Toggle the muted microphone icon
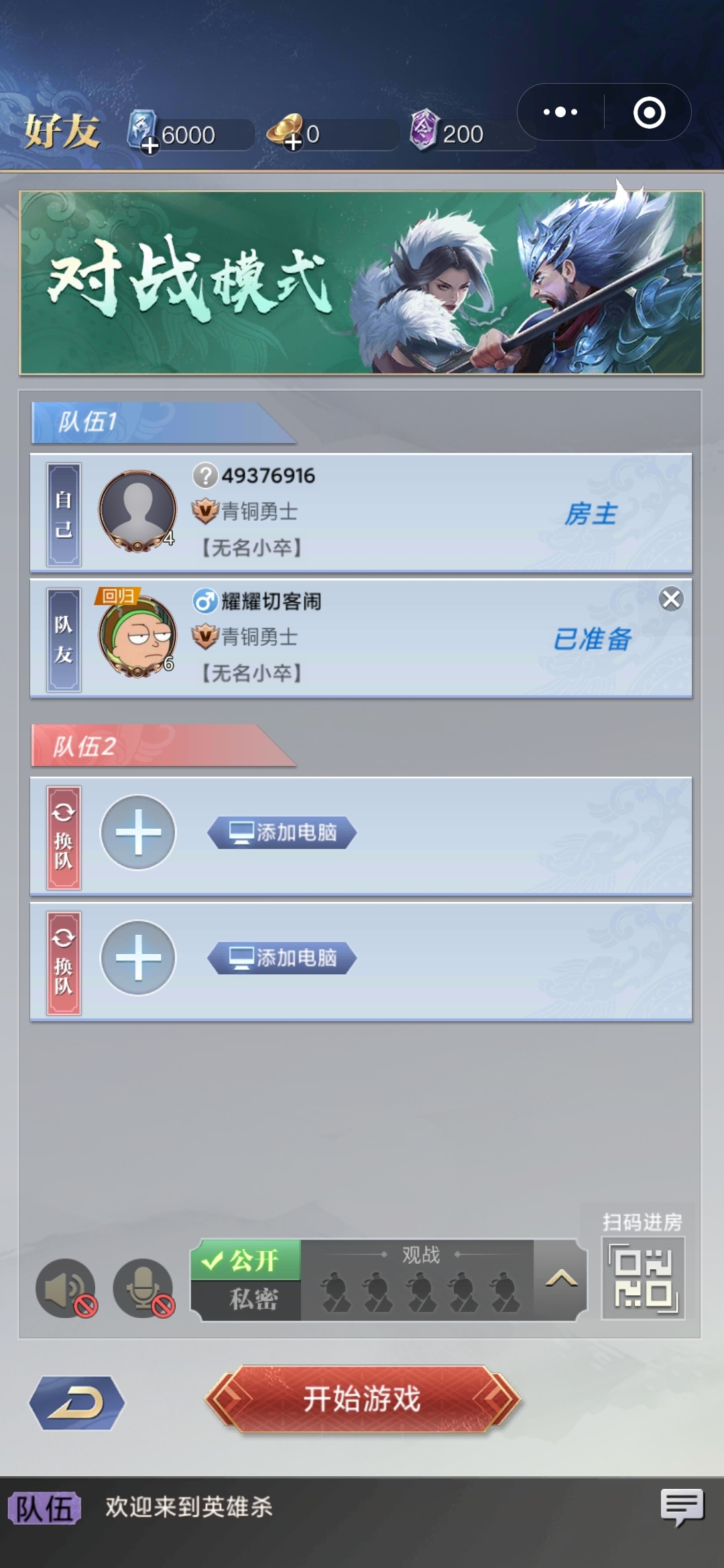Viewport: 724px width, 1568px height. point(143,1288)
